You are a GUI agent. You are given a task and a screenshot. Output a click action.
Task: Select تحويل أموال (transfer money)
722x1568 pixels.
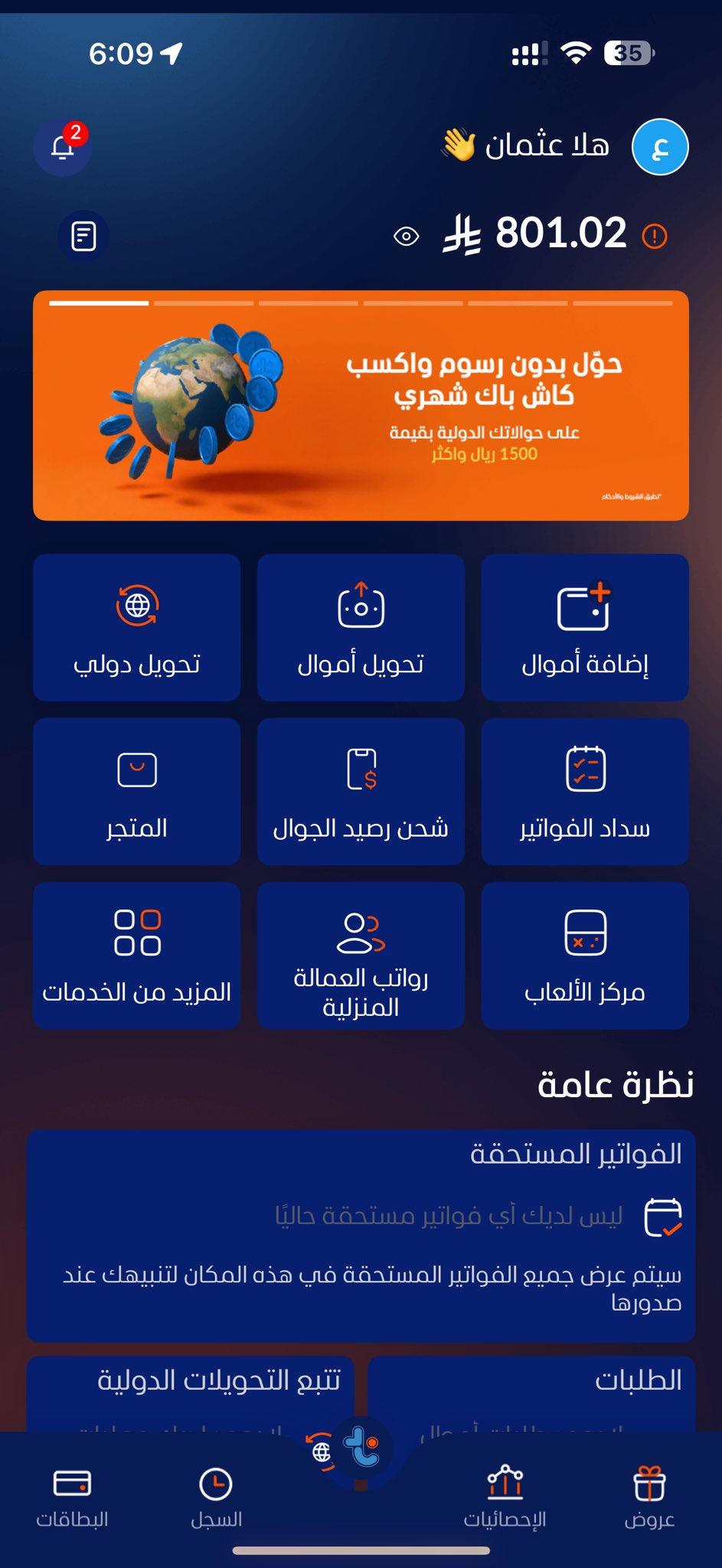pos(361,628)
